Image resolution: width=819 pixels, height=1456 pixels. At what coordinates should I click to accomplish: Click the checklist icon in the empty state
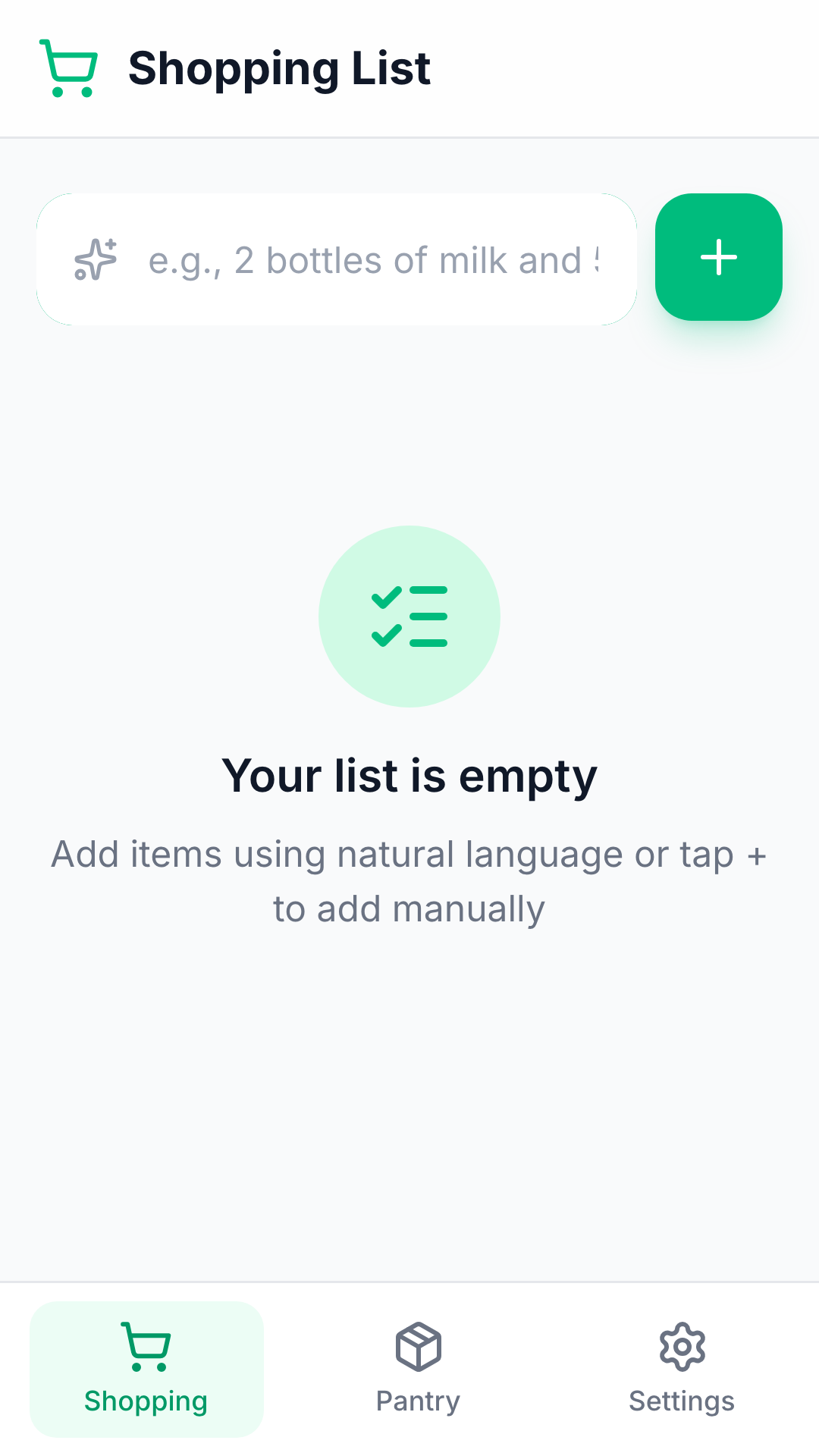click(409, 617)
